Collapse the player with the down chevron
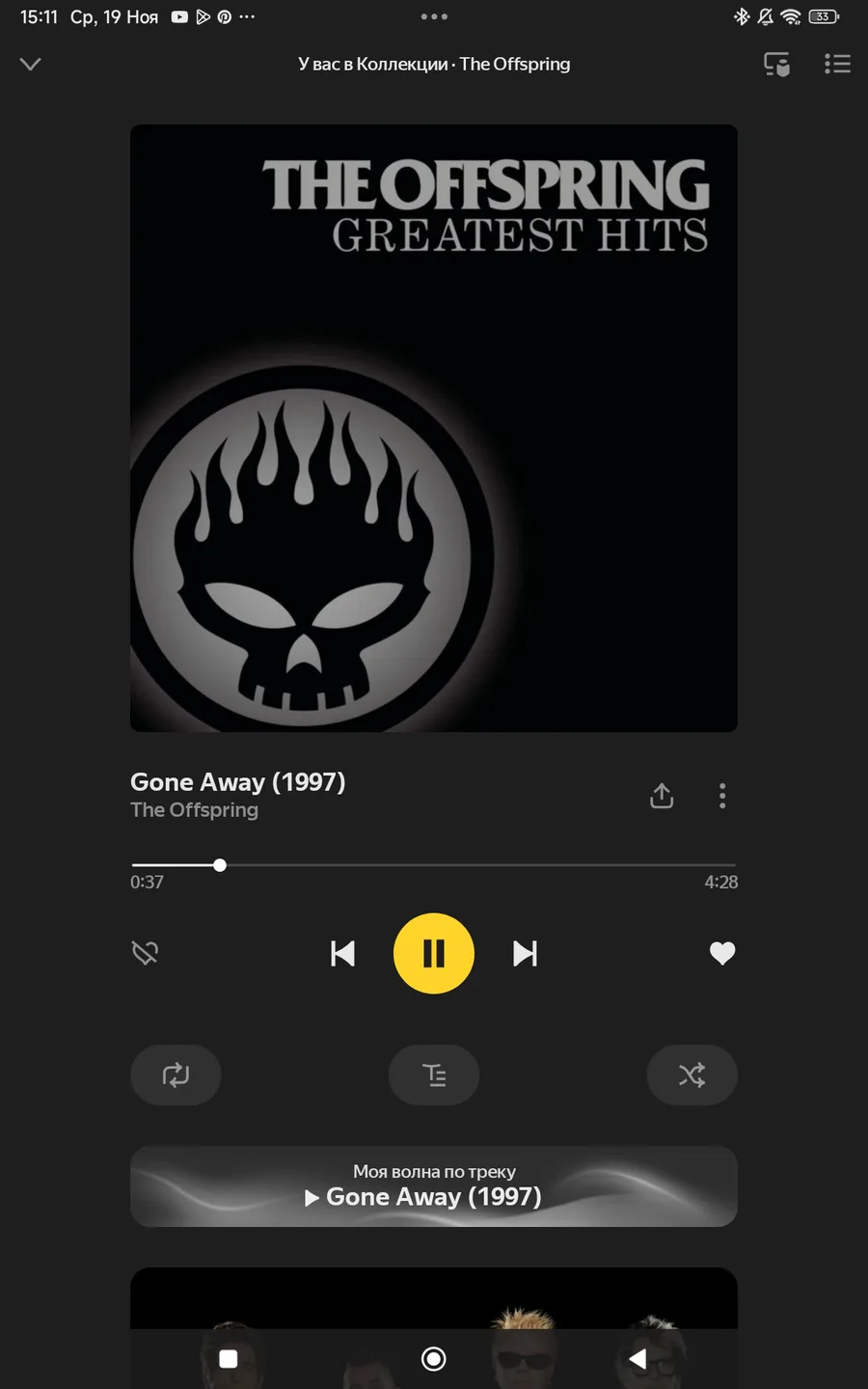 point(31,65)
